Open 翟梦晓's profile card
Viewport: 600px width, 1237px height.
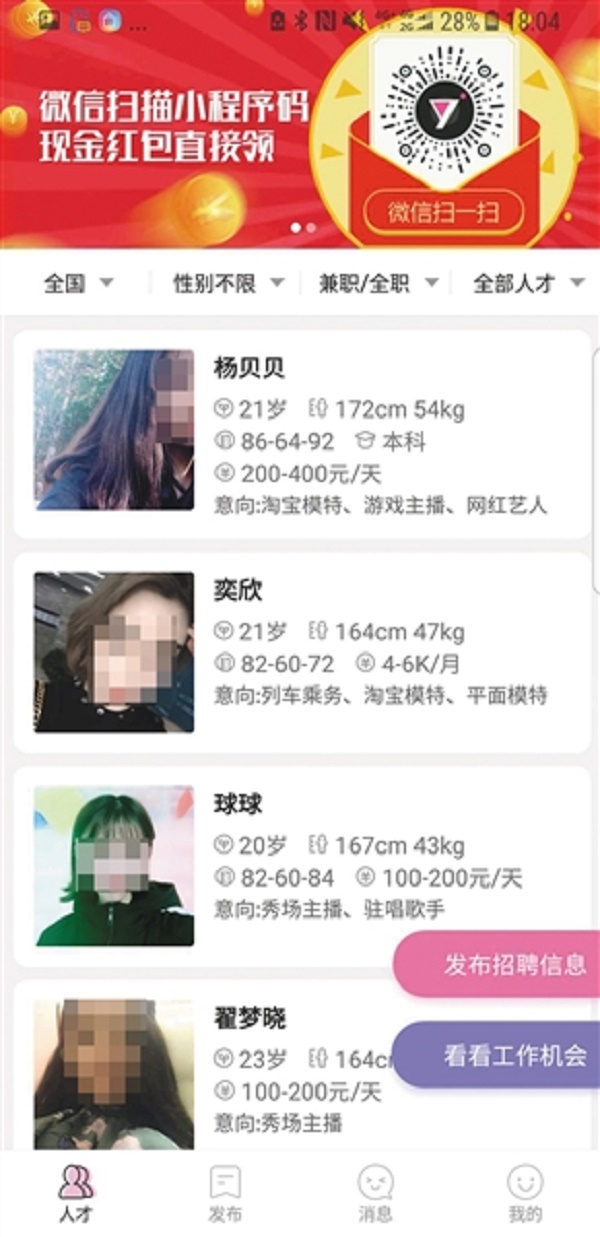point(250,1070)
